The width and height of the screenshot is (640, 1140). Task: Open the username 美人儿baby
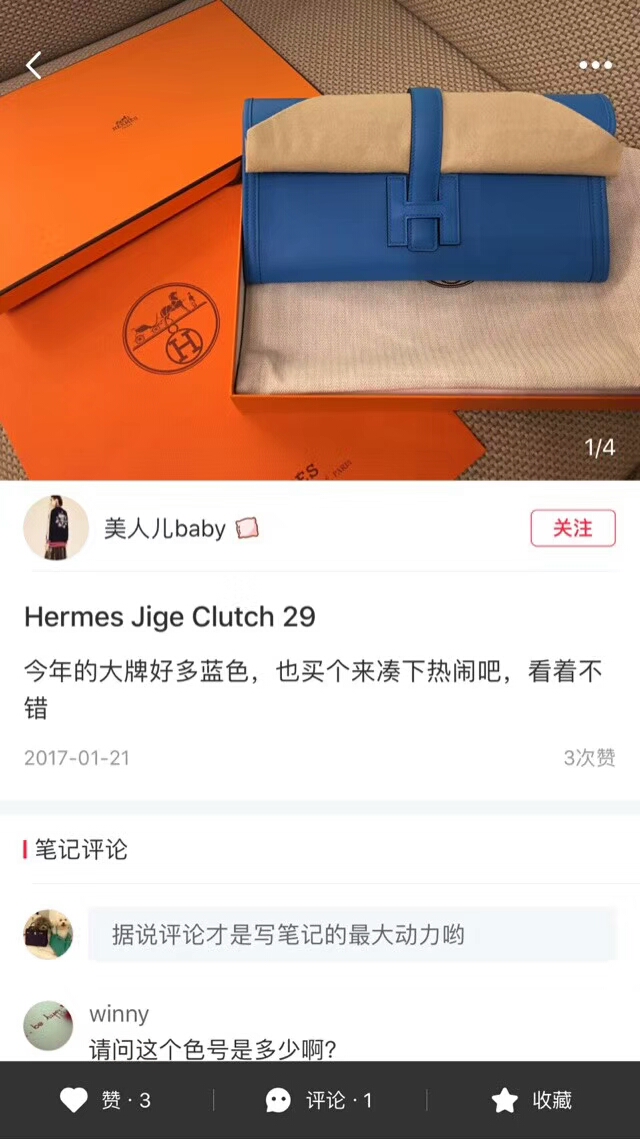[x=165, y=528]
